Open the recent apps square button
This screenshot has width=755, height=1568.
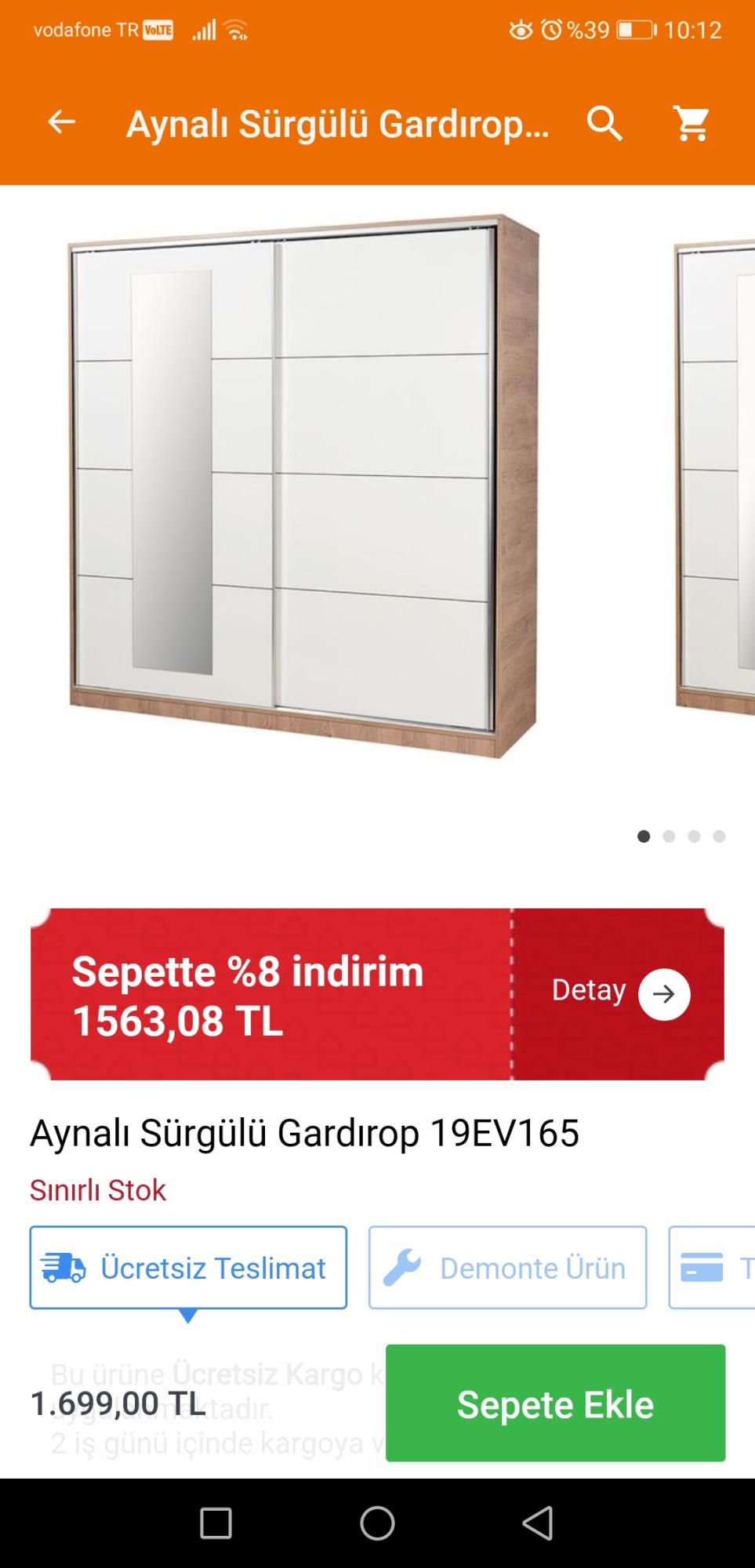216,1523
